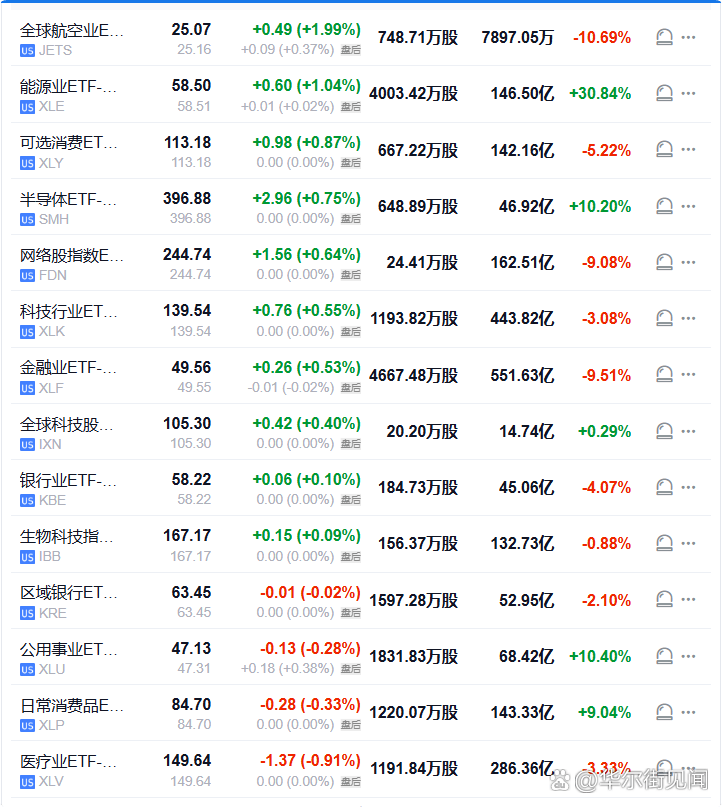Set an alert bell for XLK
Image resolution: width=722 pixels, height=807 pixels.
click(664, 318)
